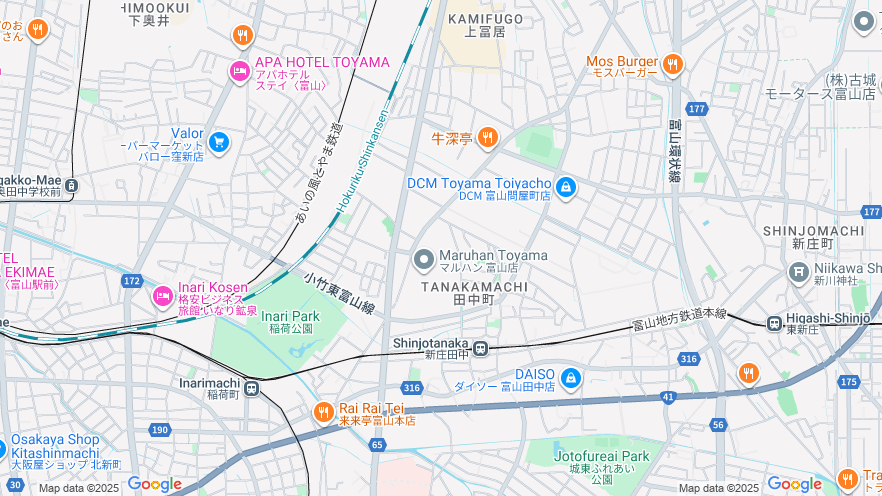Select the Maruhan Toyama place marker
This screenshot has width=882, height=496.
tap(424, 260)
